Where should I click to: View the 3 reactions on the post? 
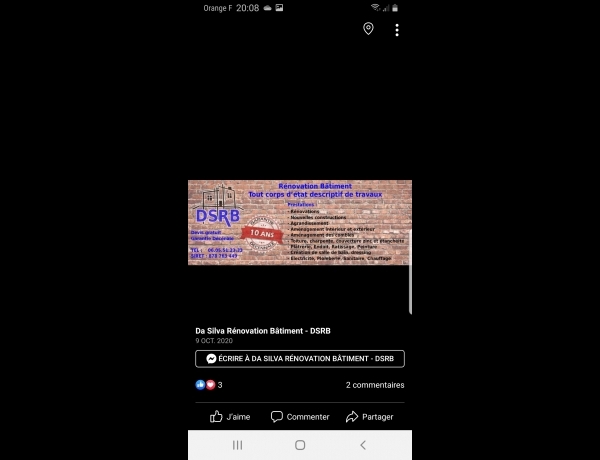[x=209, y=385]
